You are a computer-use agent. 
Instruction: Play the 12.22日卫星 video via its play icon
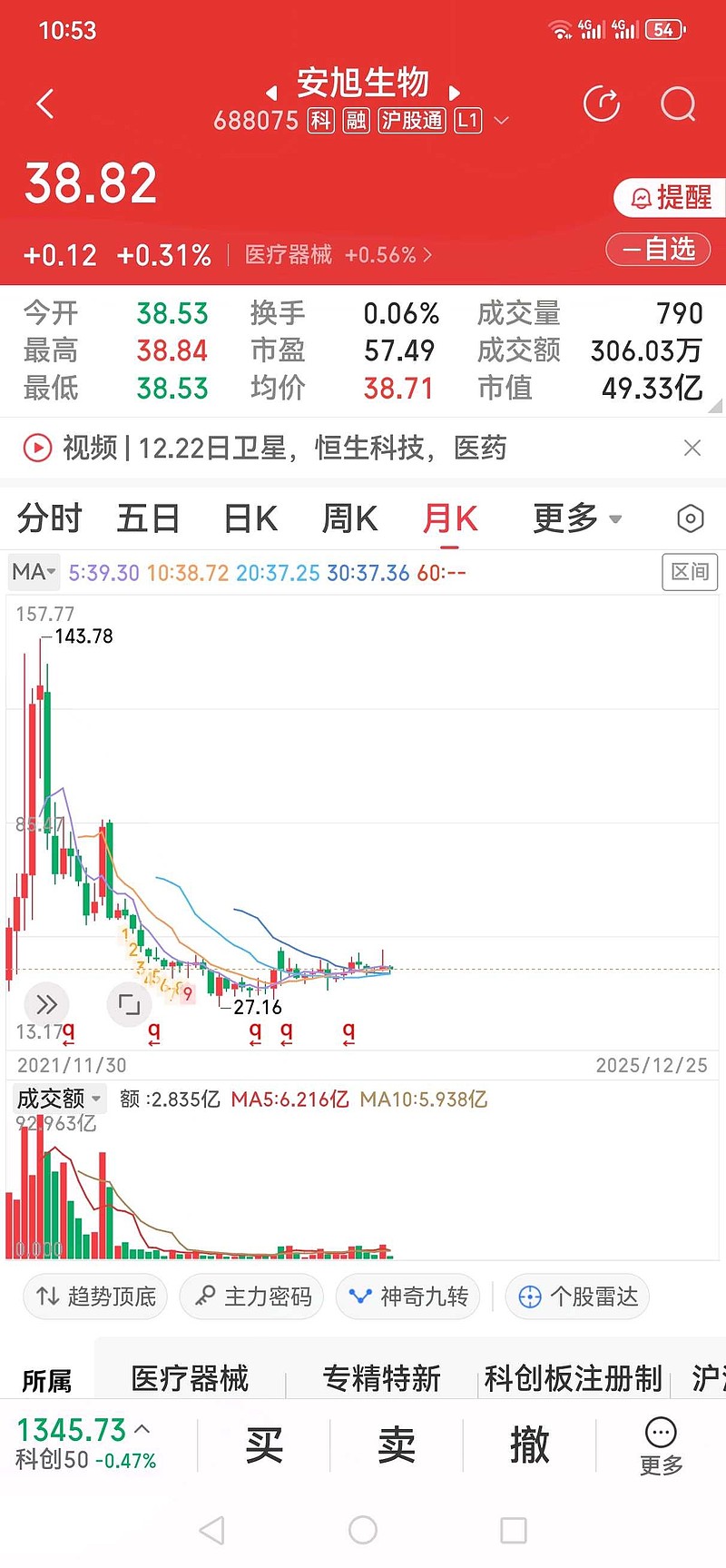tap(36, 448)
